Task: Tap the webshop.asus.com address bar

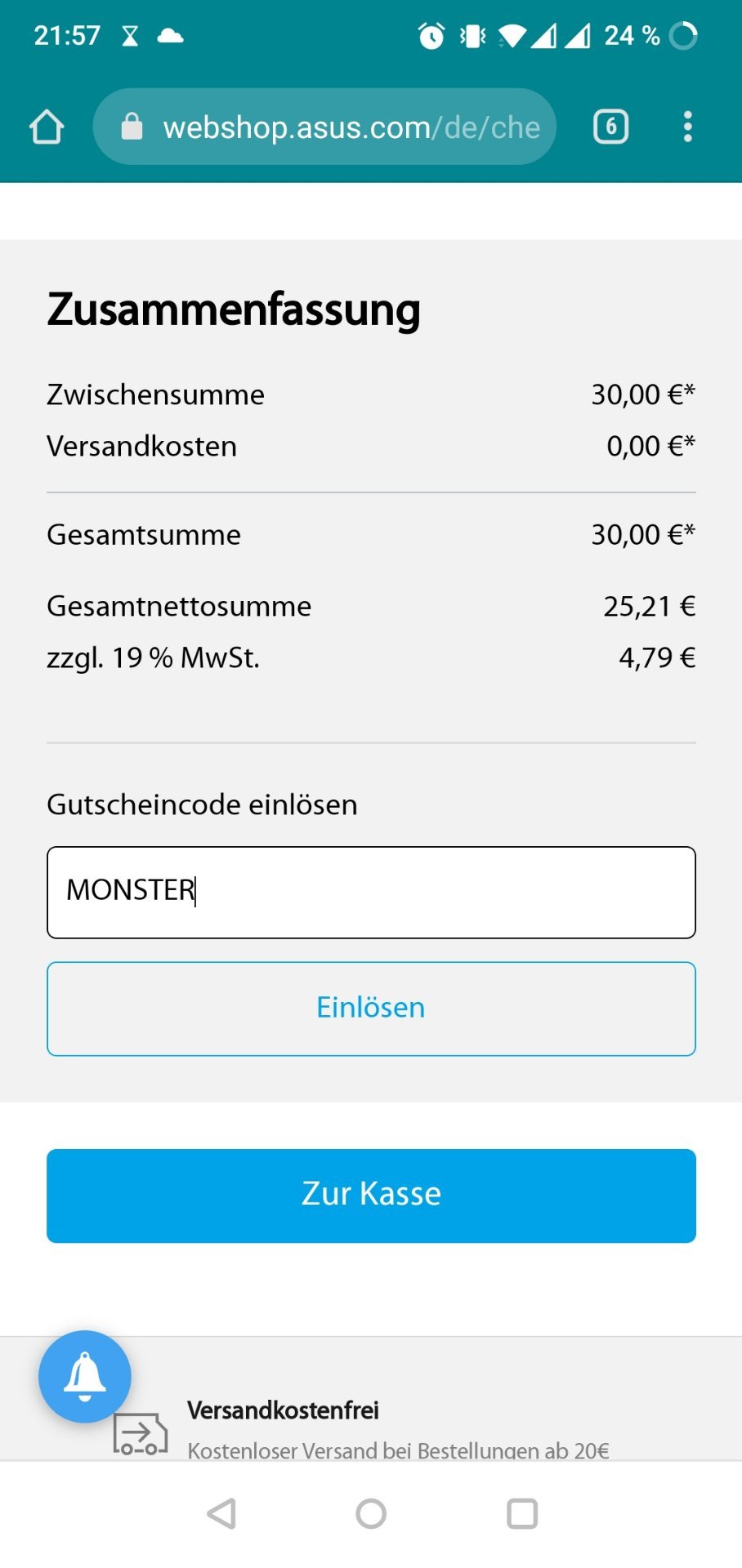Action: point(324,127)
